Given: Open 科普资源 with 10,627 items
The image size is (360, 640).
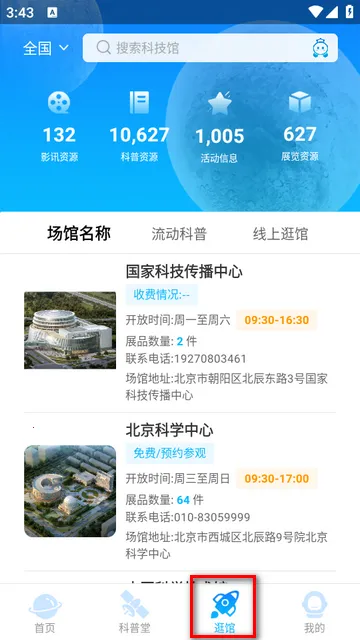Looking at the screenshot, I should pyautogui.click(x=139, y=127).
